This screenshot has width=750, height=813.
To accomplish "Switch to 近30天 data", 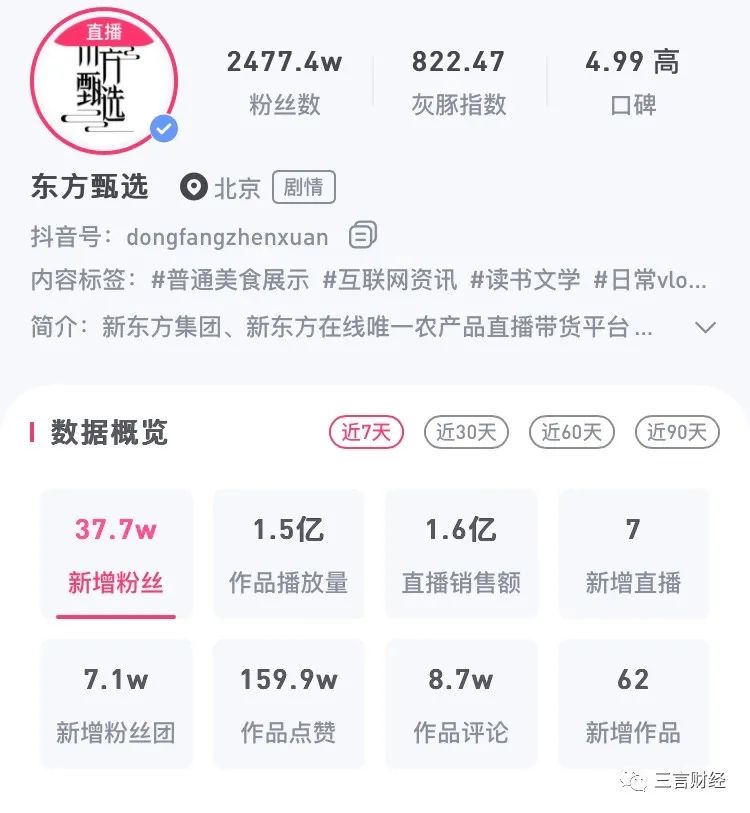I will (466, 432).
